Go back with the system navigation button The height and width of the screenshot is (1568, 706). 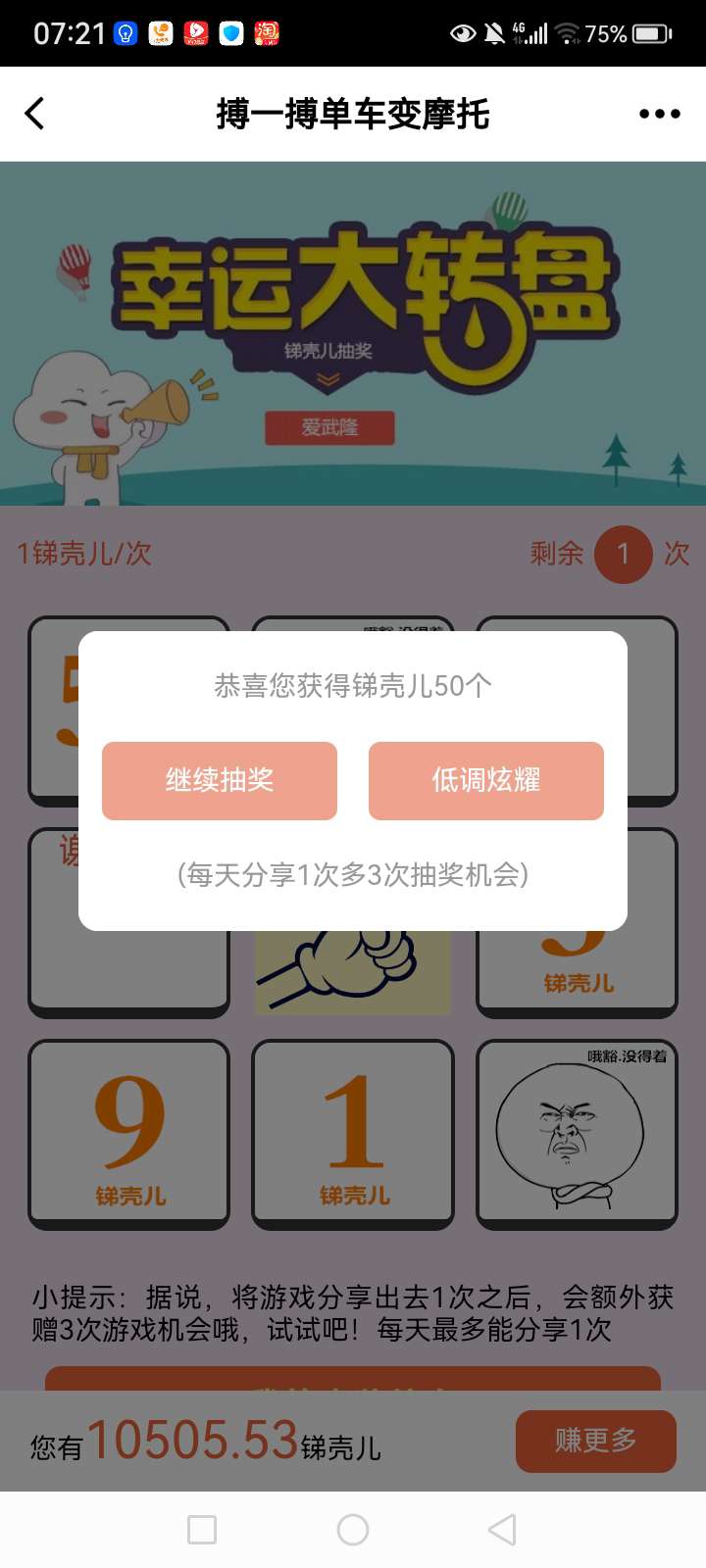coord(502,1530)
